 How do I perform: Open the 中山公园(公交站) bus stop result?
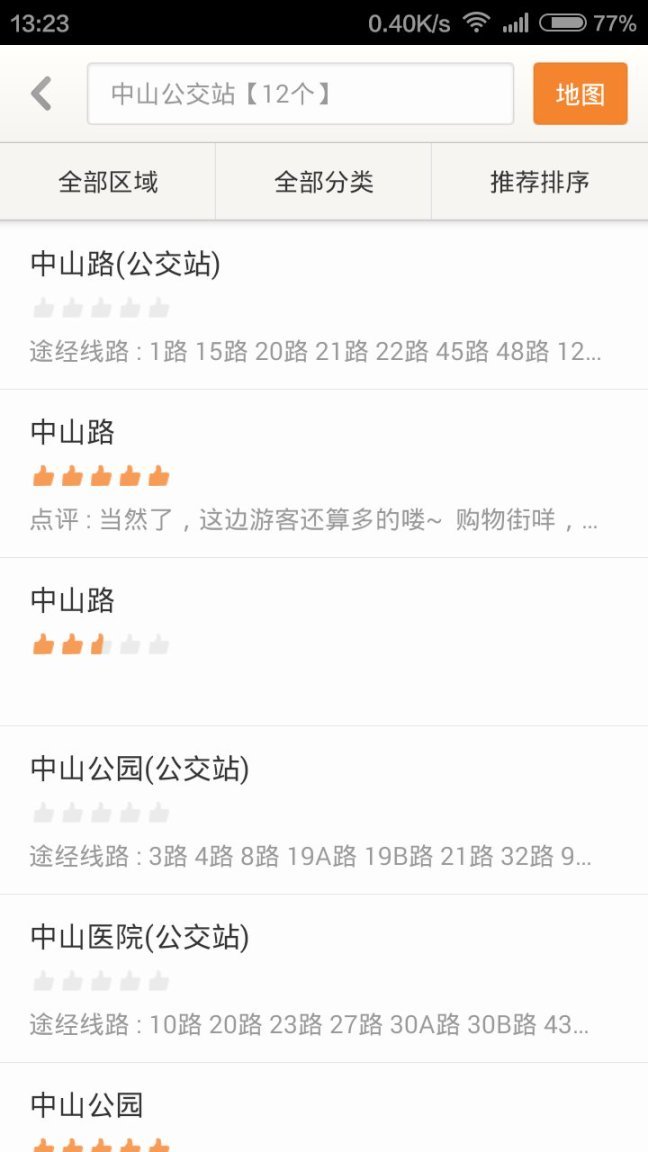point(324,810)
